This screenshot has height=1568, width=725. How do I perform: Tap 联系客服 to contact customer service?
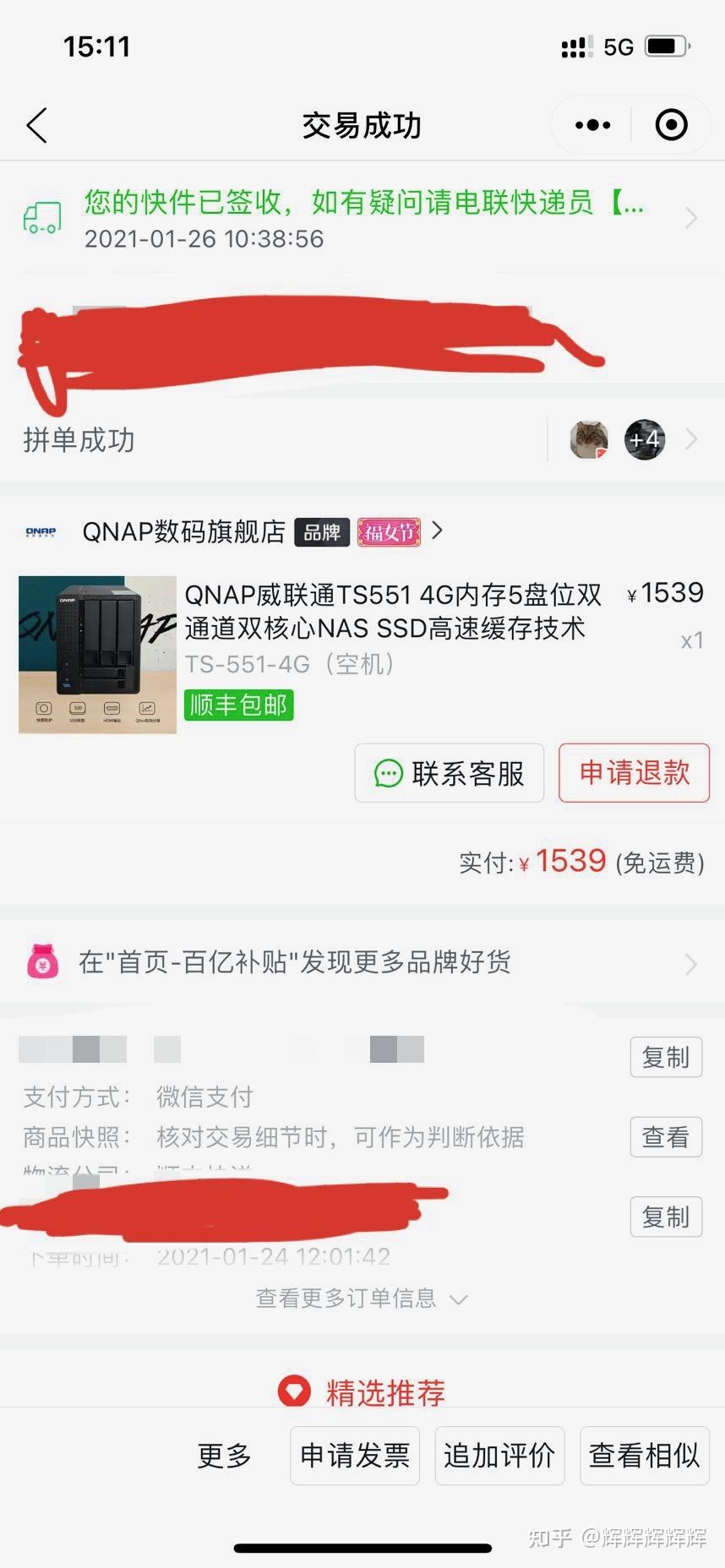pos(449,773)
